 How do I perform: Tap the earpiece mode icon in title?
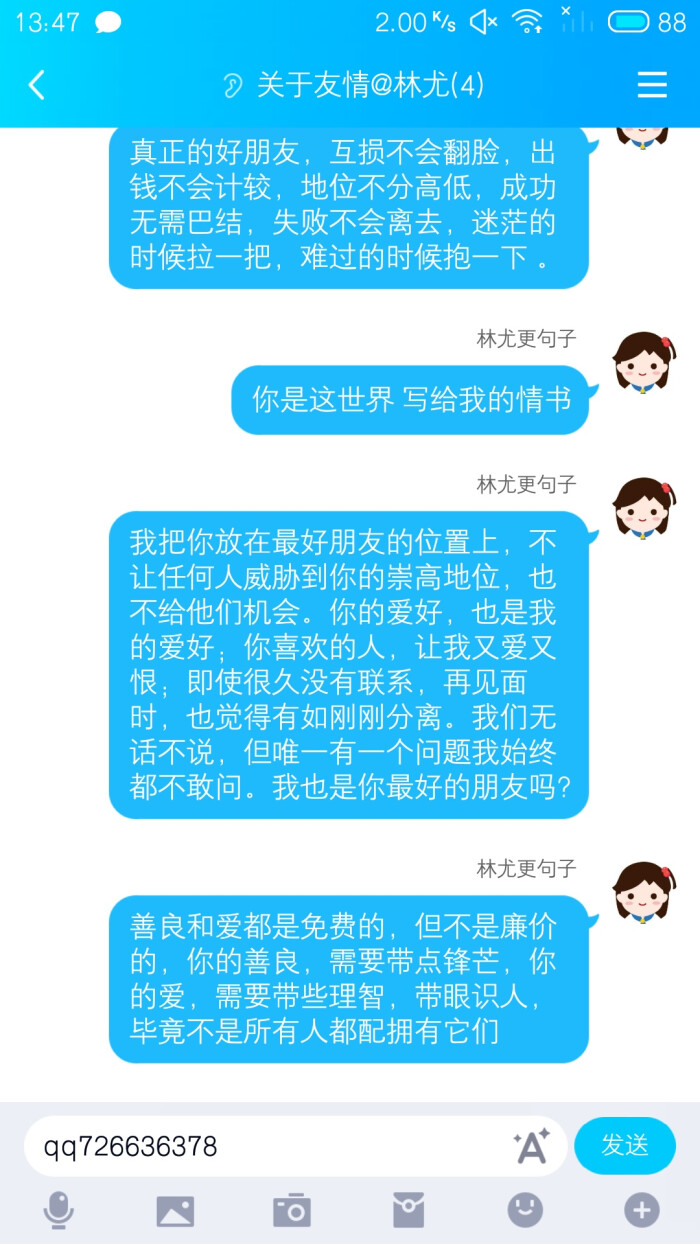click(x=233, y=86)
